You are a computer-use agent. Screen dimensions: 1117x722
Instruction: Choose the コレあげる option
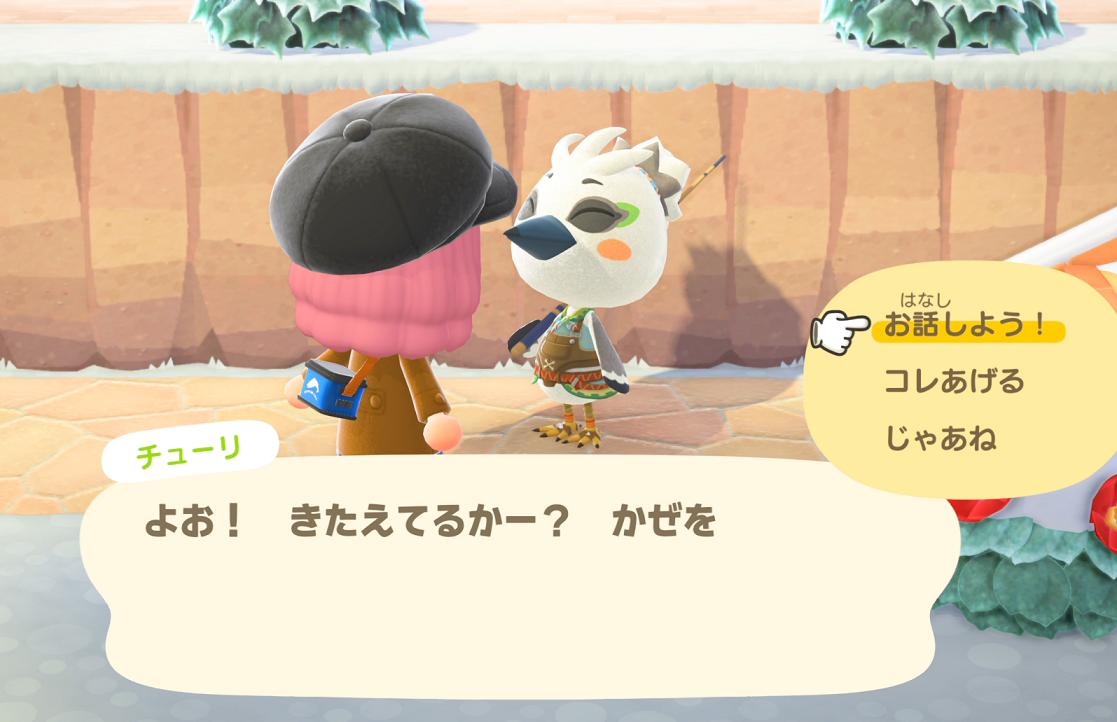[x=954, y=381]
